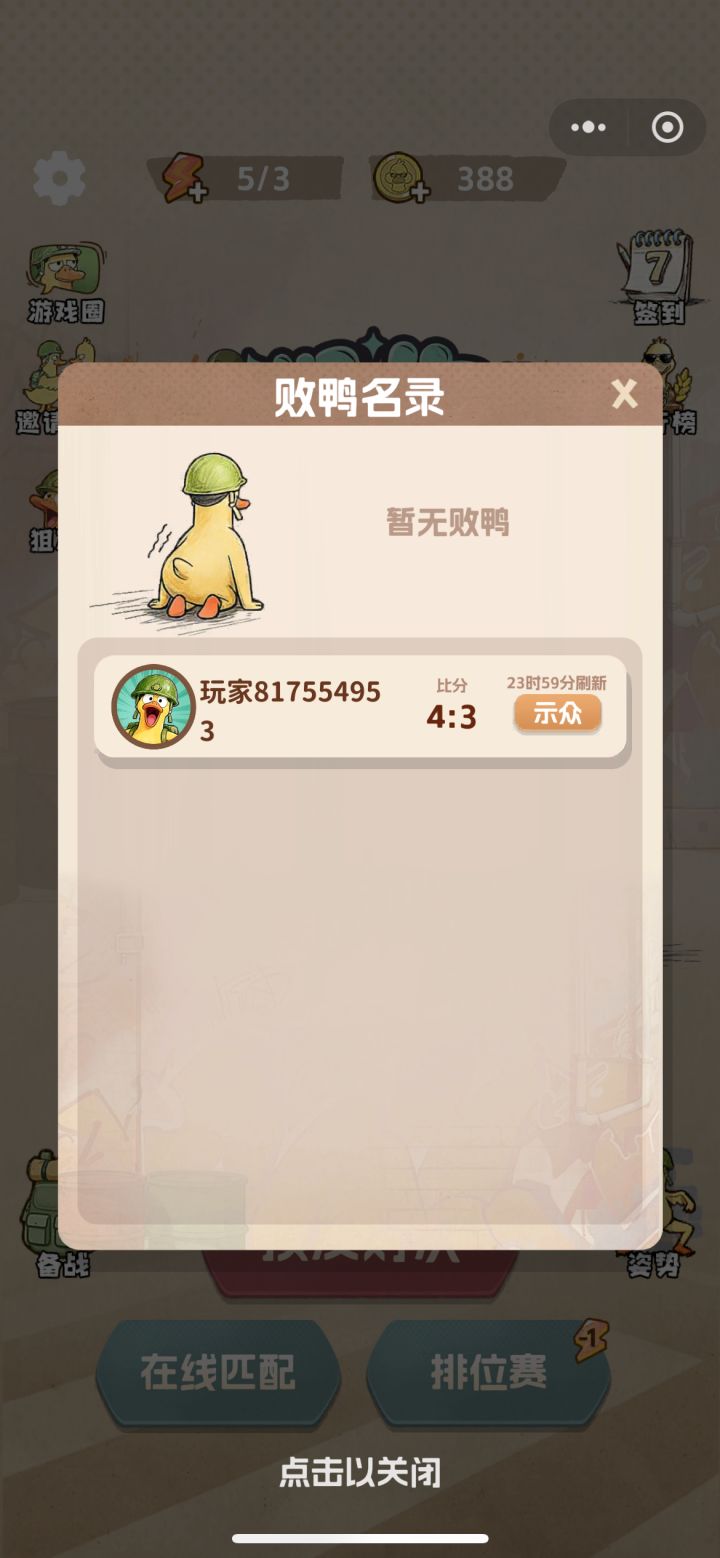Screen dimensions: 720x1558
Task: Close the 败鸭名录 dialog with X
Action: tap(625, 395)
